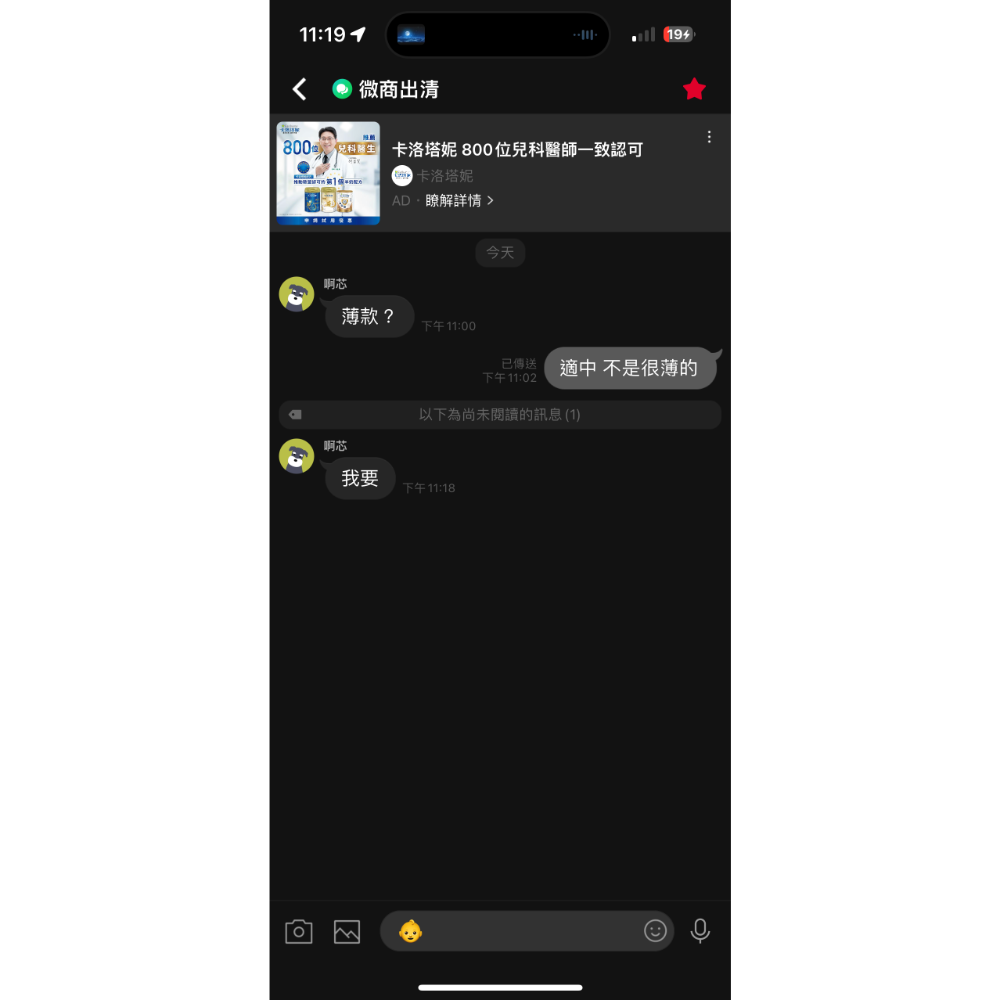Open 啊芯's avatar next to 薄款？
This screenshot has width=1000, height=1000.
click(296, 294)
